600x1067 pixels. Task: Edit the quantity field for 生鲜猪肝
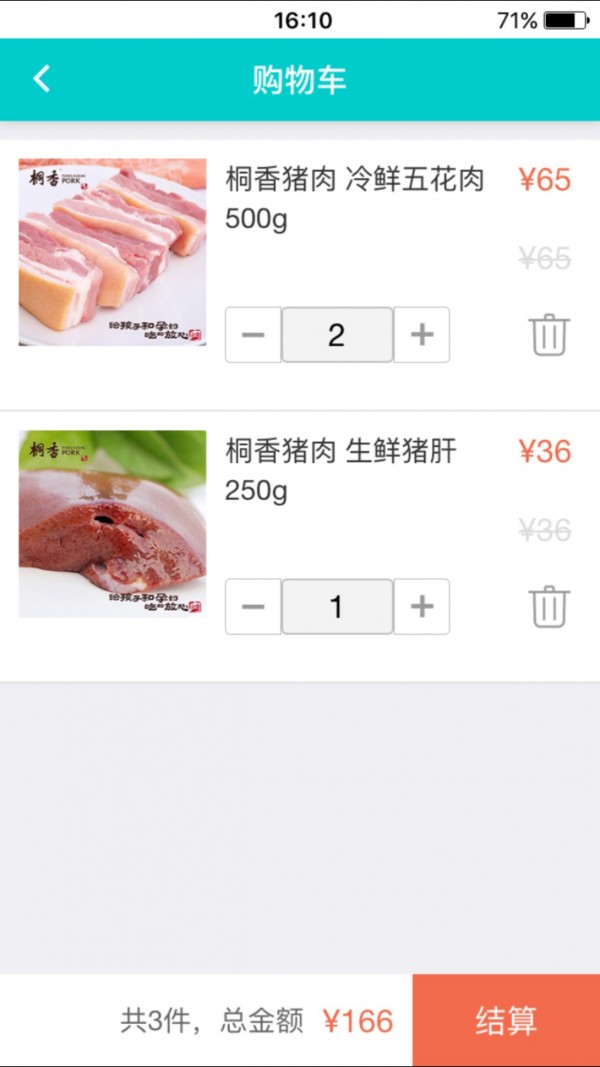[x=337, y=607]
